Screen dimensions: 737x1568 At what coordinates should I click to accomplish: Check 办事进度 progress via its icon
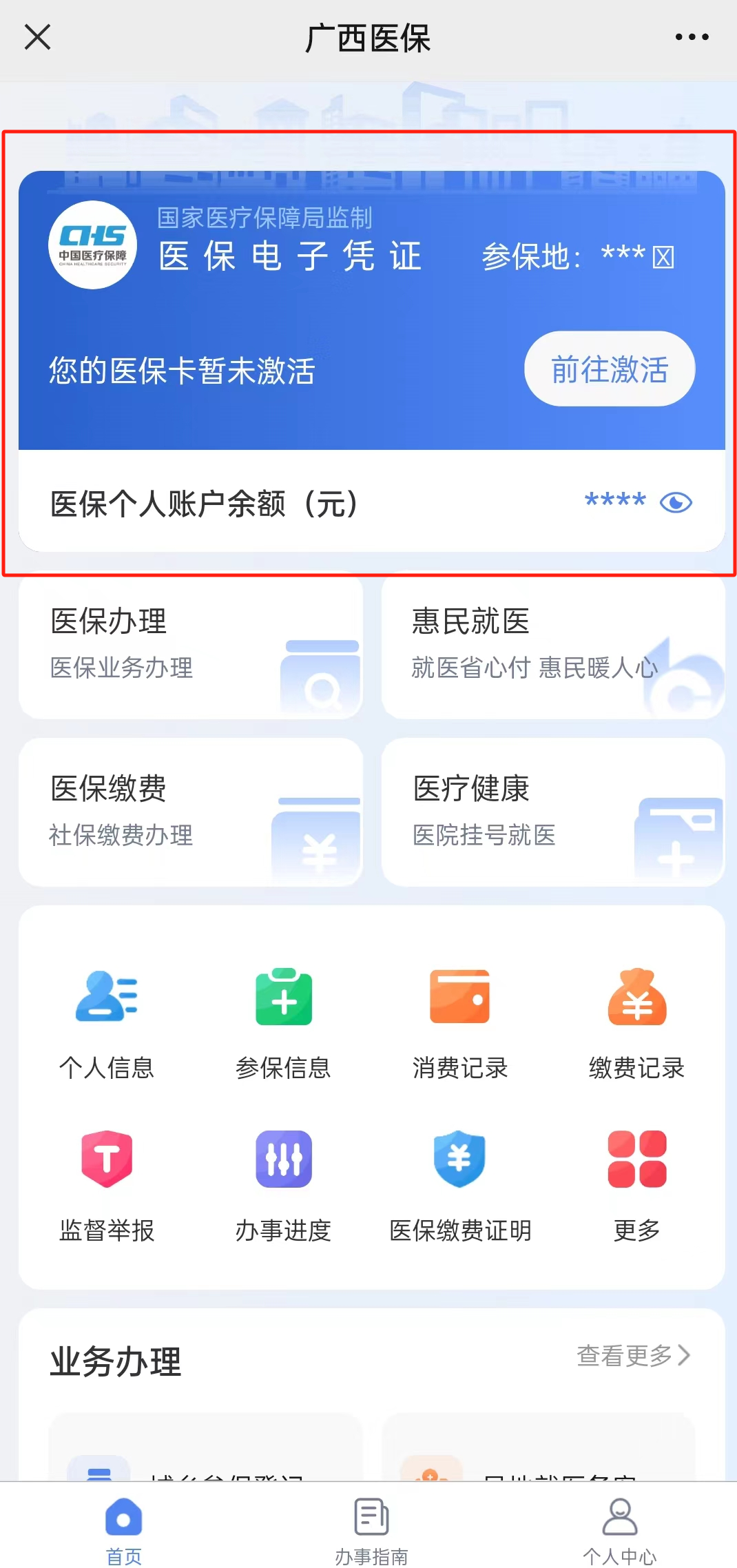[283, 1159]
